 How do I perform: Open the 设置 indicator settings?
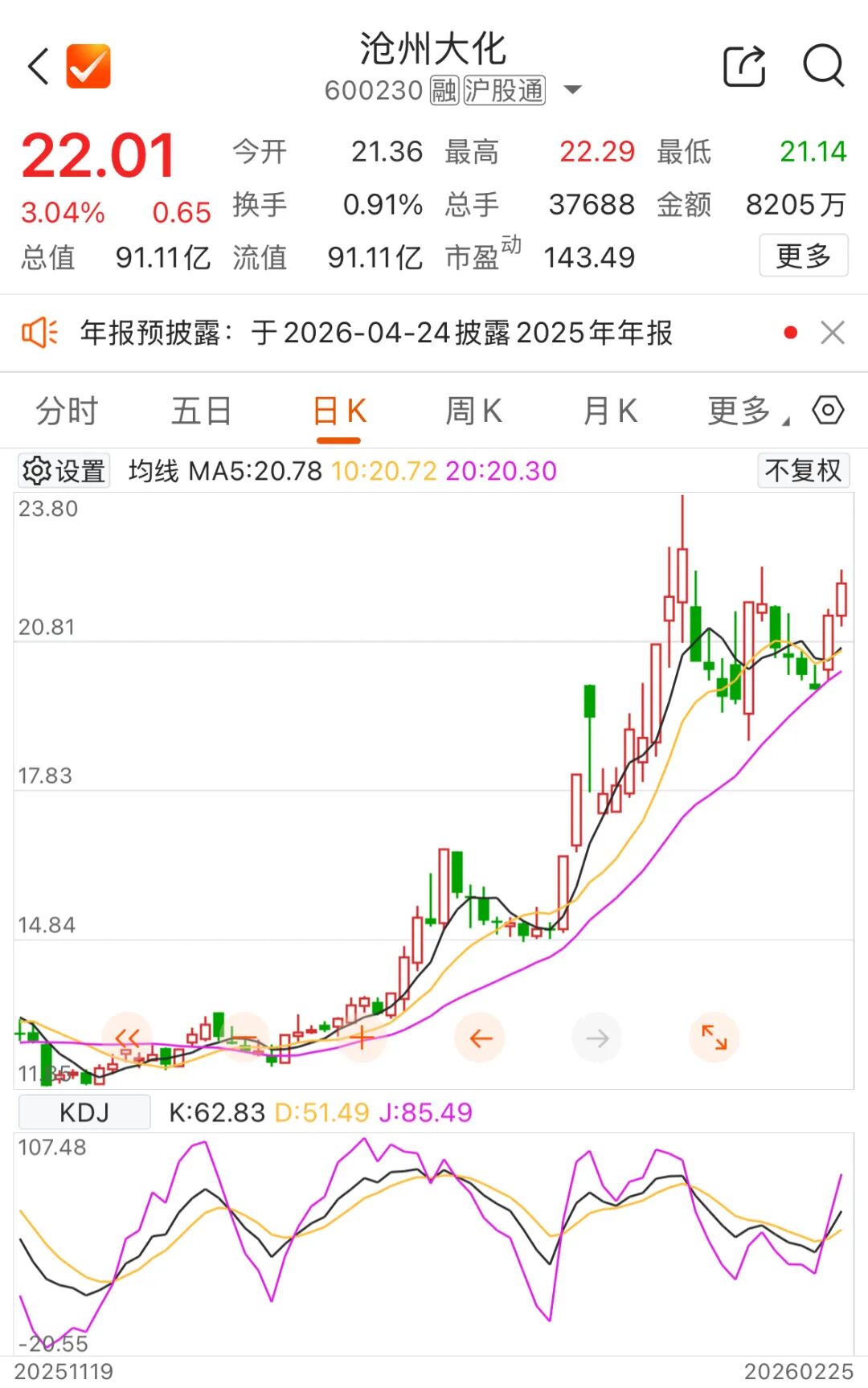point(64,471)
